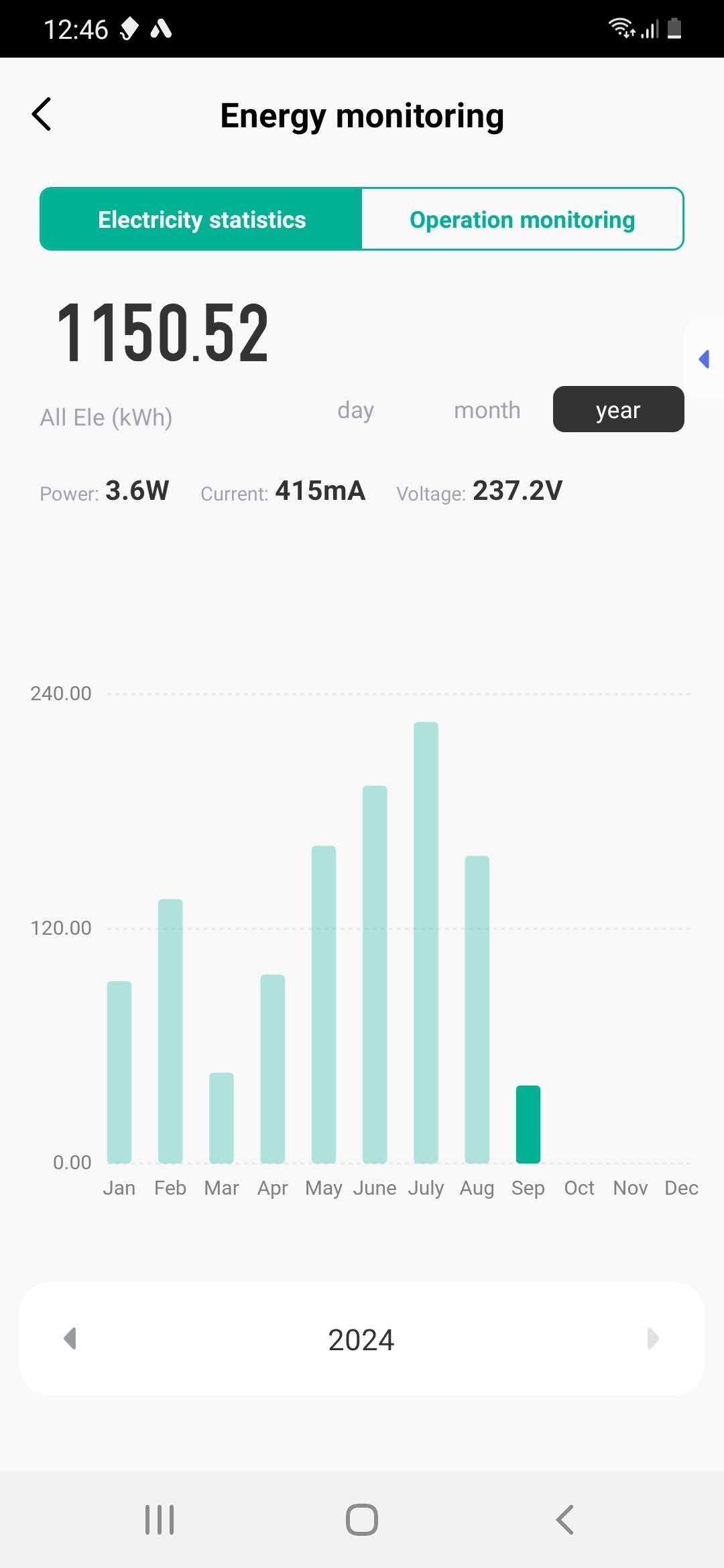Select the Electricity statistics tab
The width and height of the screenshot is (724, 1568).
click(202, 220)
